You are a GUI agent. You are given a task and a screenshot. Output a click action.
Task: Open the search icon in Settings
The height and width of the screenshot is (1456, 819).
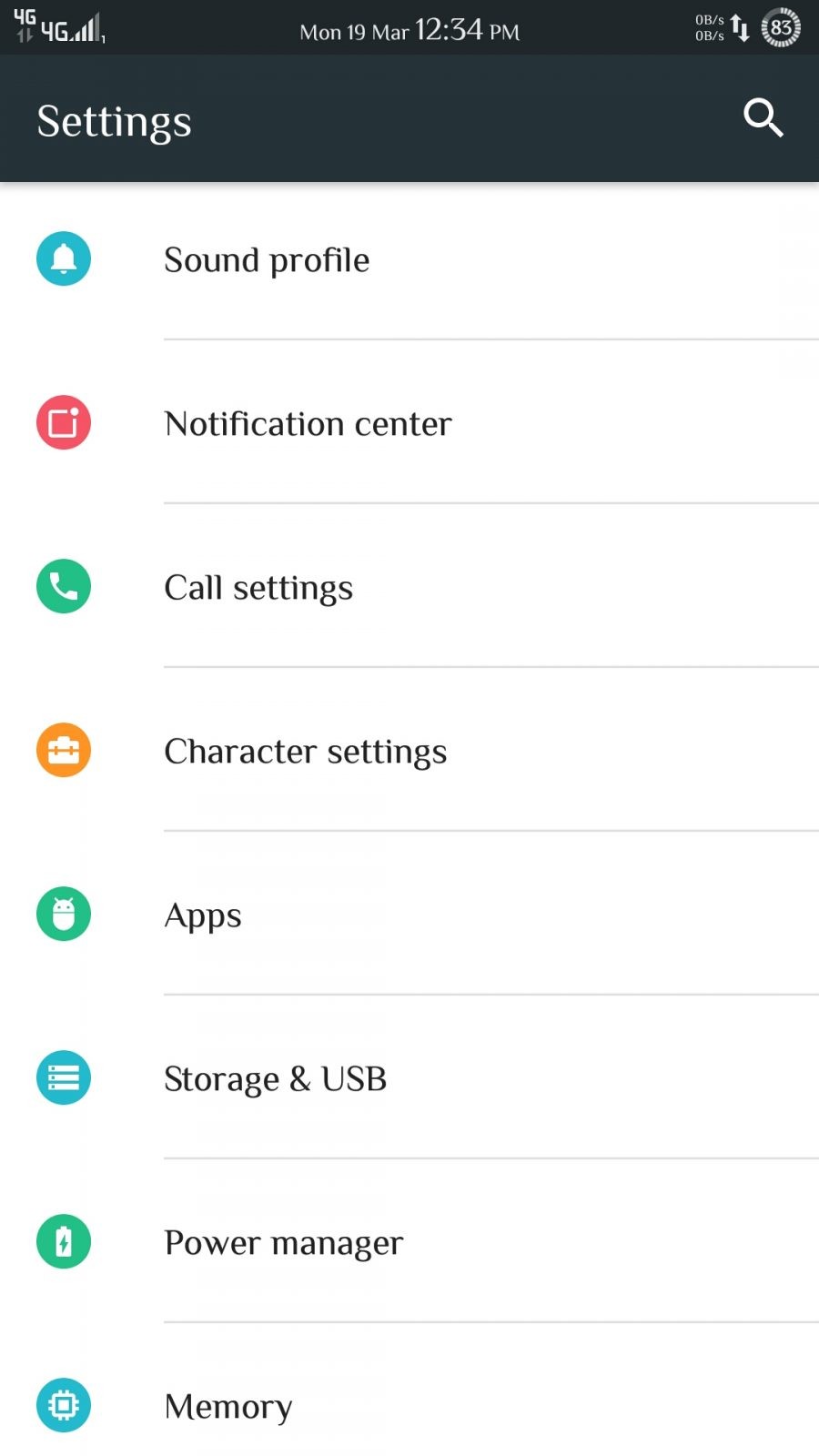point(763,118)
